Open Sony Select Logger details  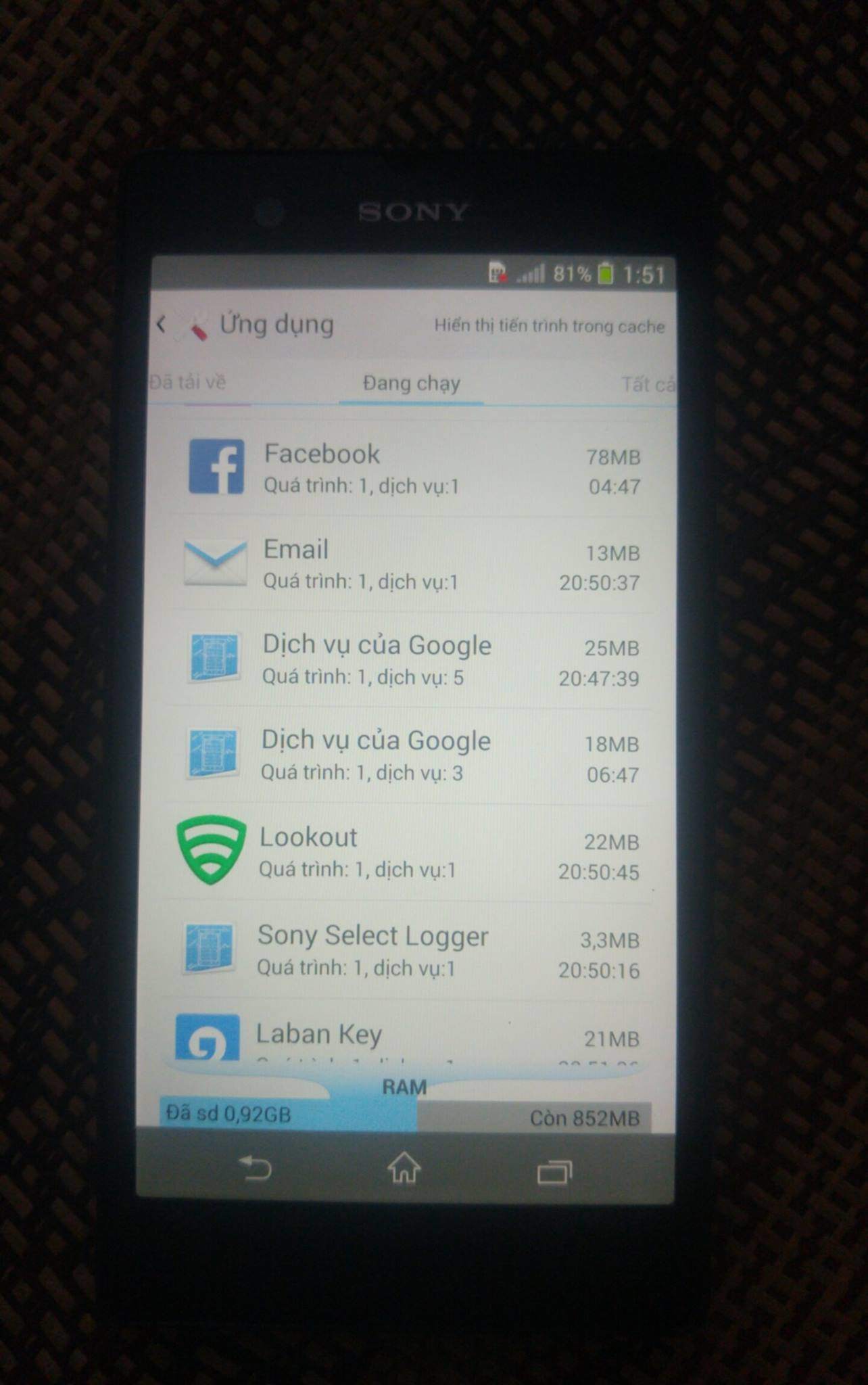(412, 950)
